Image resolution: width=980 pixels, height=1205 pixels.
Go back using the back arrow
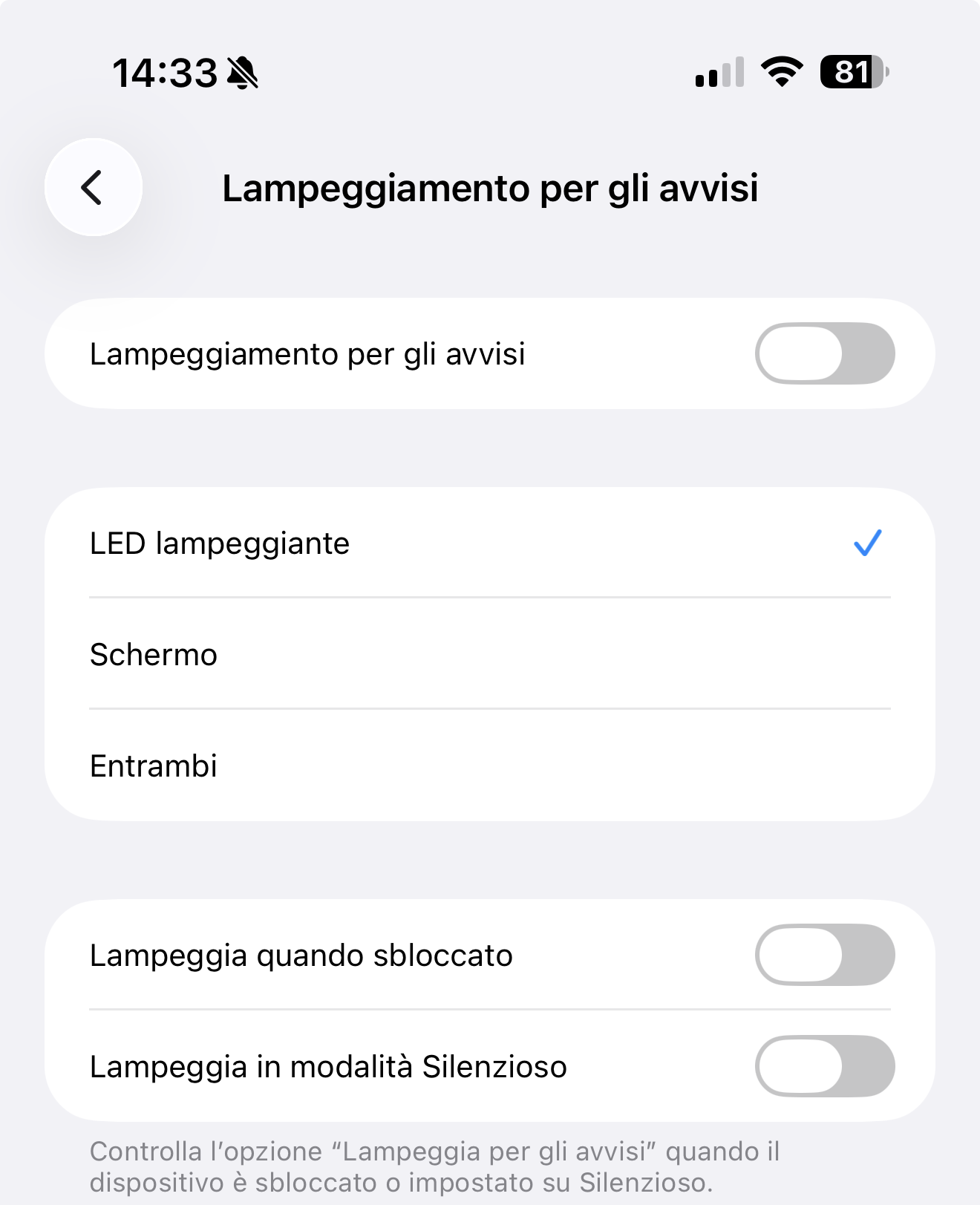pos(93,187)
